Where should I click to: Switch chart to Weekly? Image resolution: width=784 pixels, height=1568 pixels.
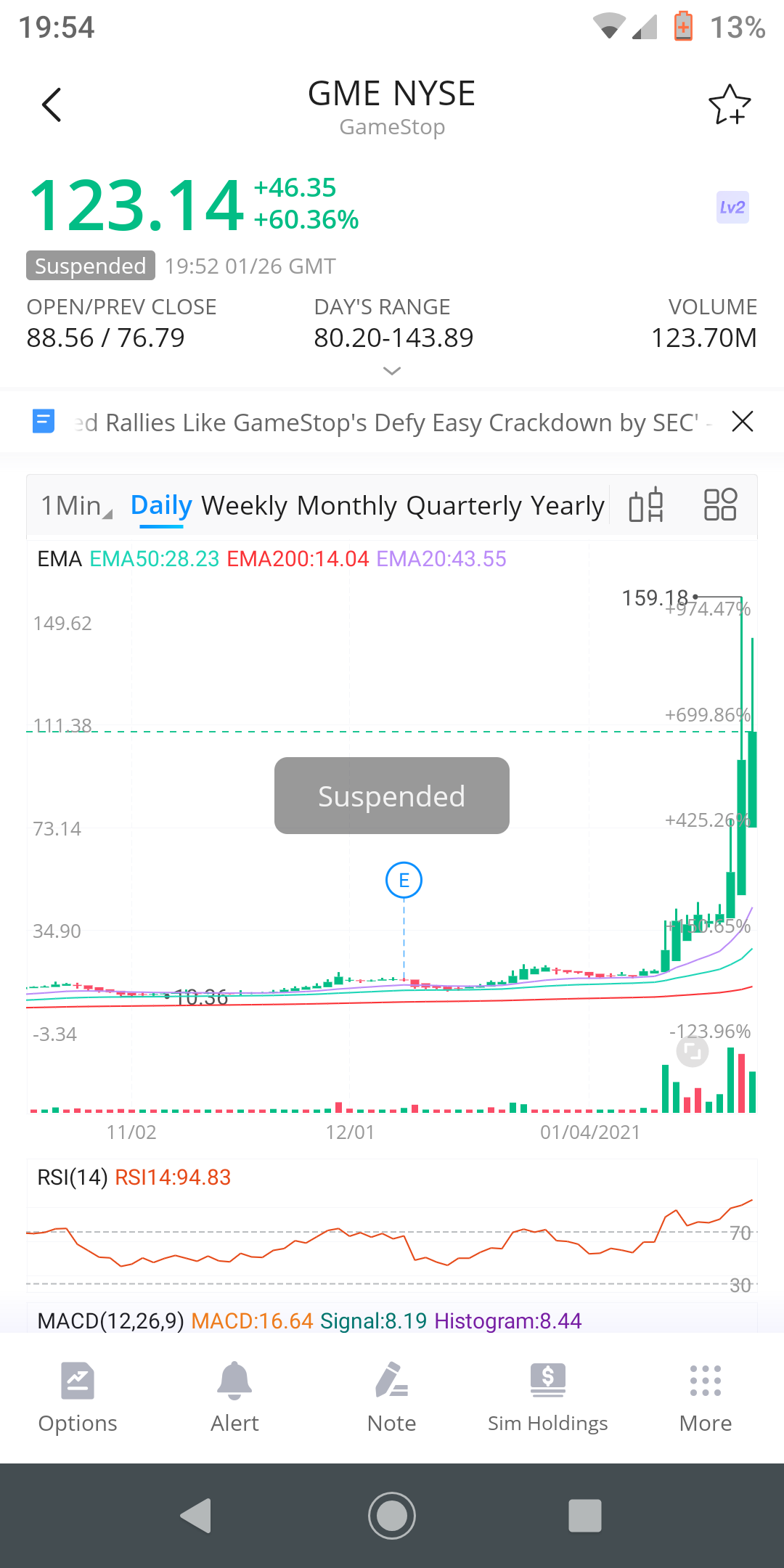[244, 506]
